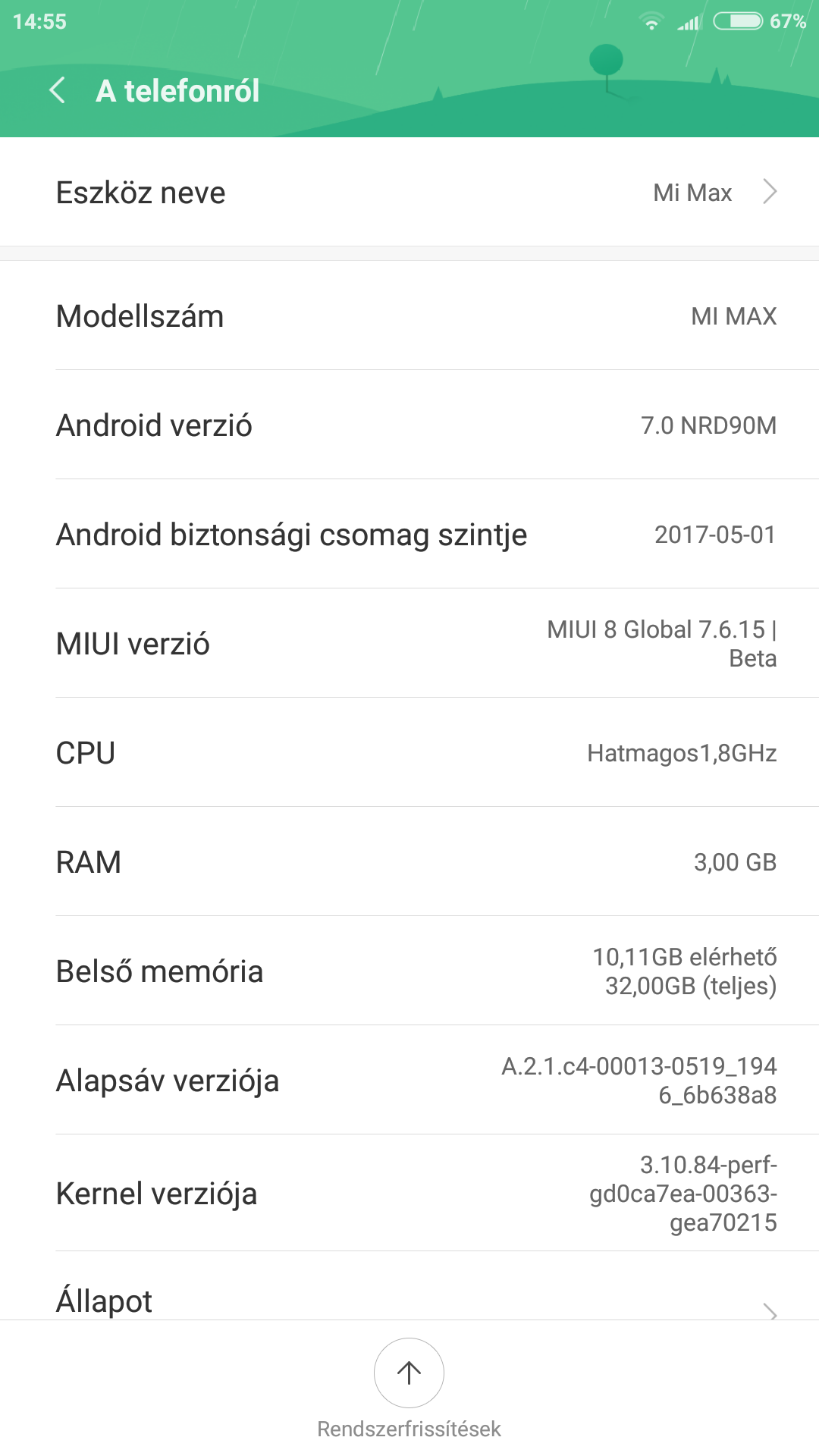Tap the RAM row
The width and height of the screenshot is (819, 1456).
(409, 861)
